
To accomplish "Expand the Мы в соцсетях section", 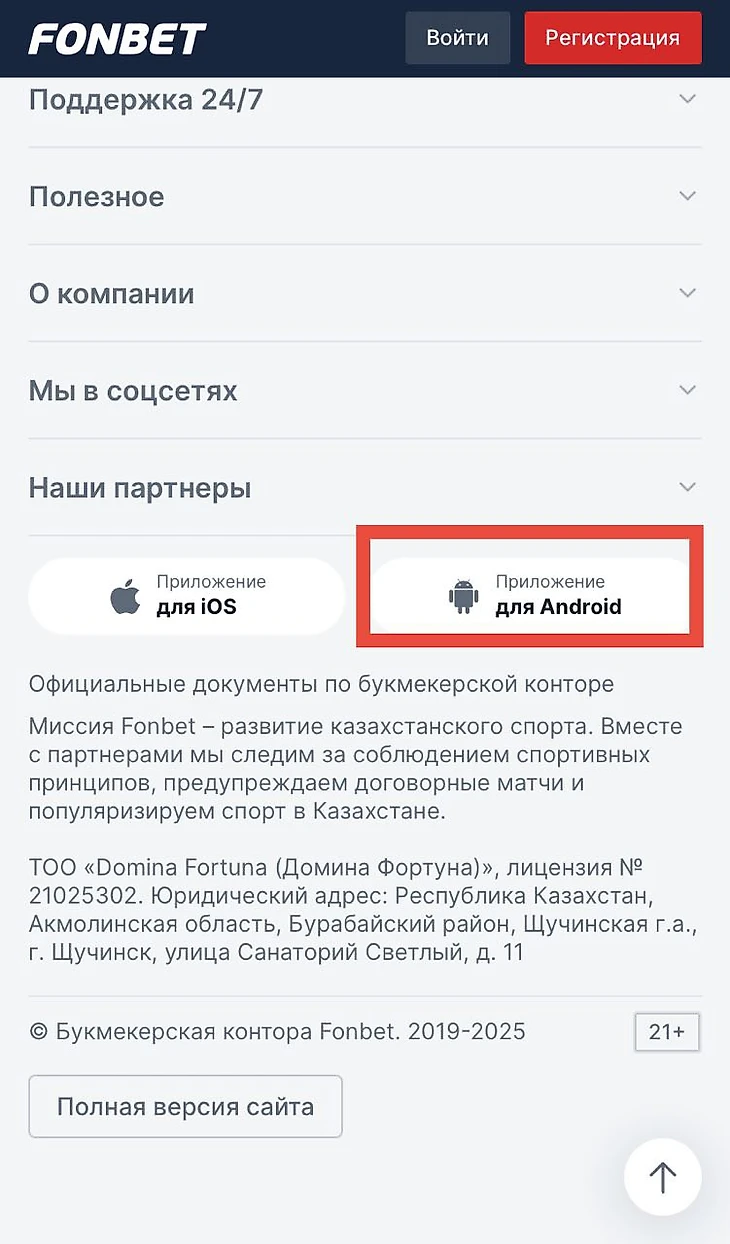I will 364,390.
